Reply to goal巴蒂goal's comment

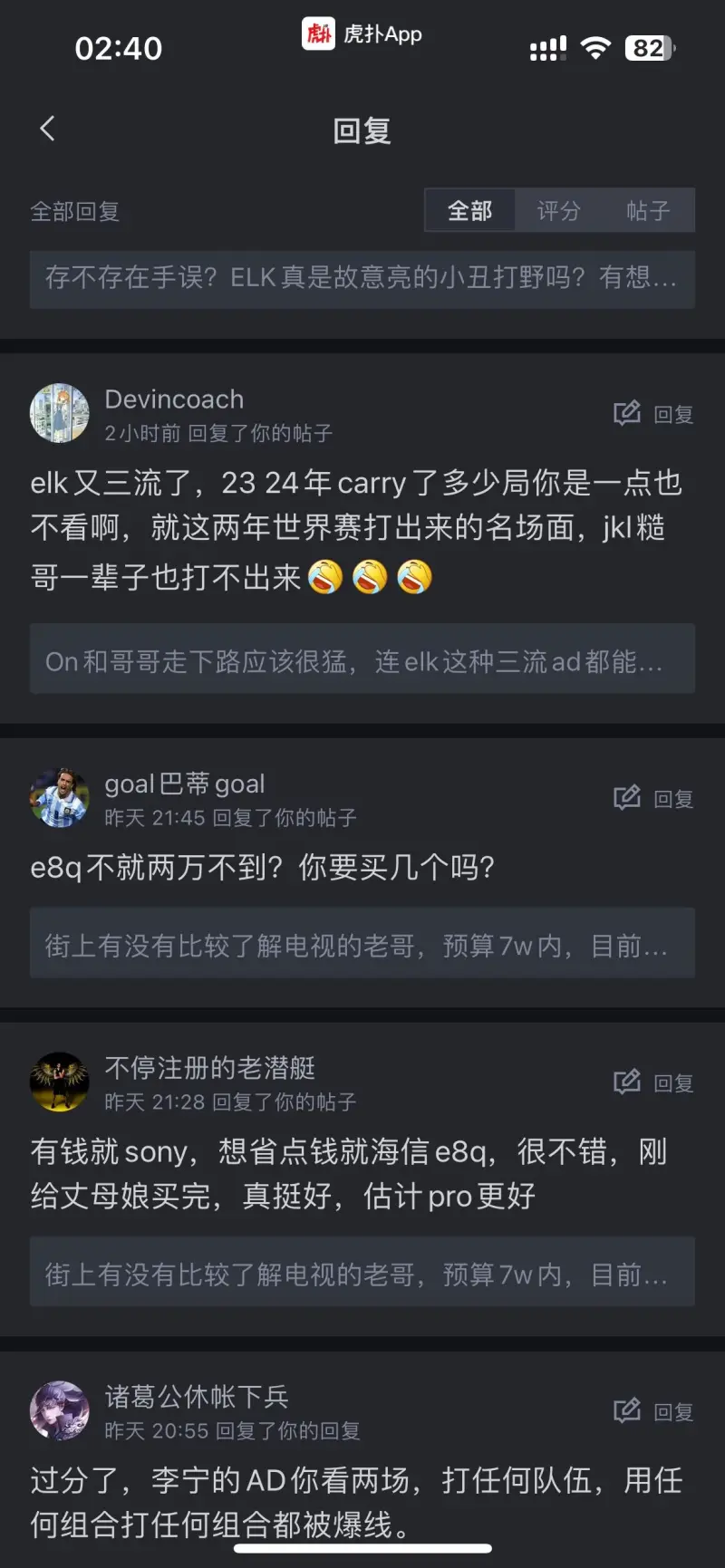coord(653,798)
